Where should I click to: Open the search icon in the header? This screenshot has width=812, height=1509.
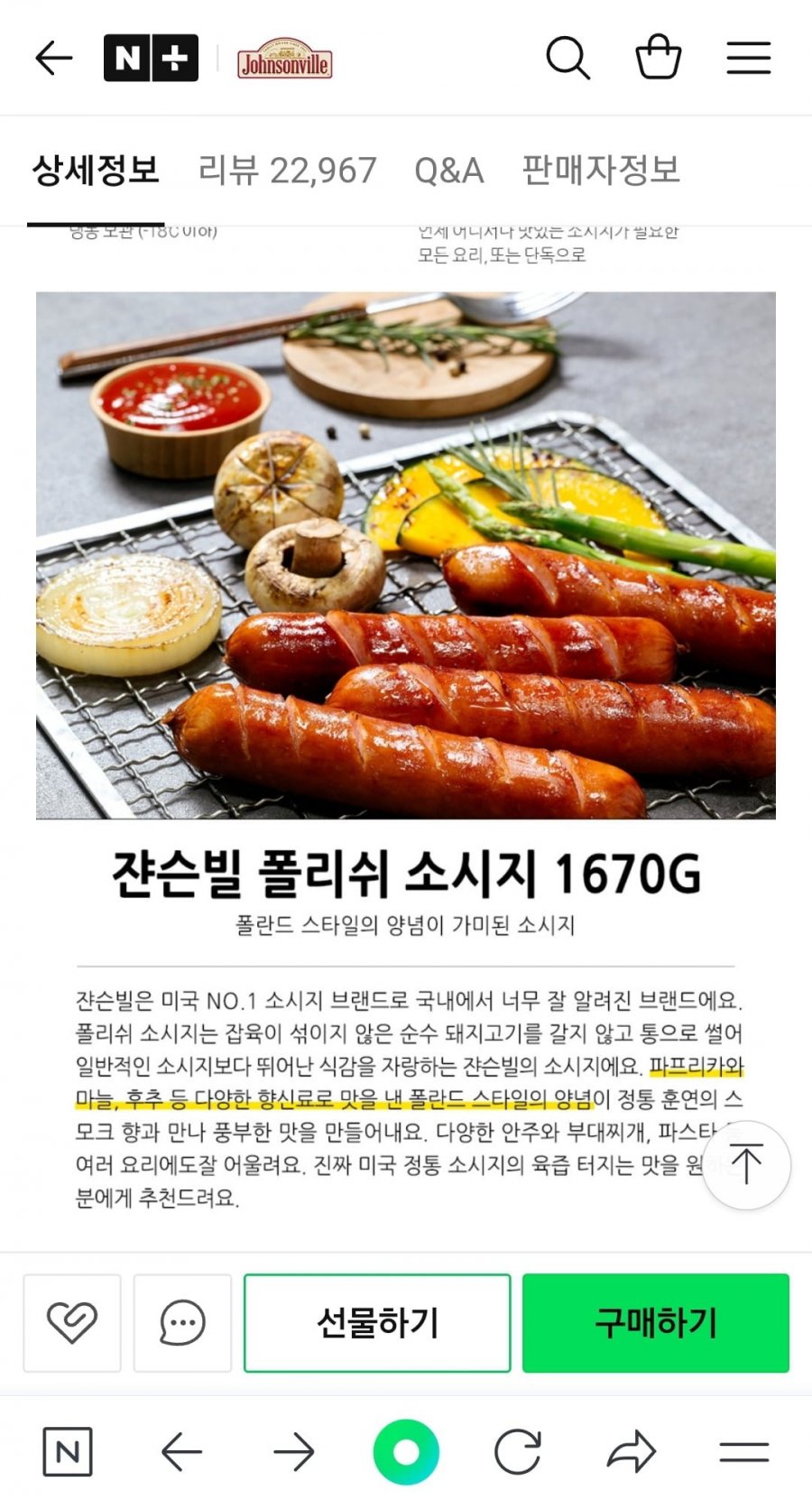coord(567,59)
